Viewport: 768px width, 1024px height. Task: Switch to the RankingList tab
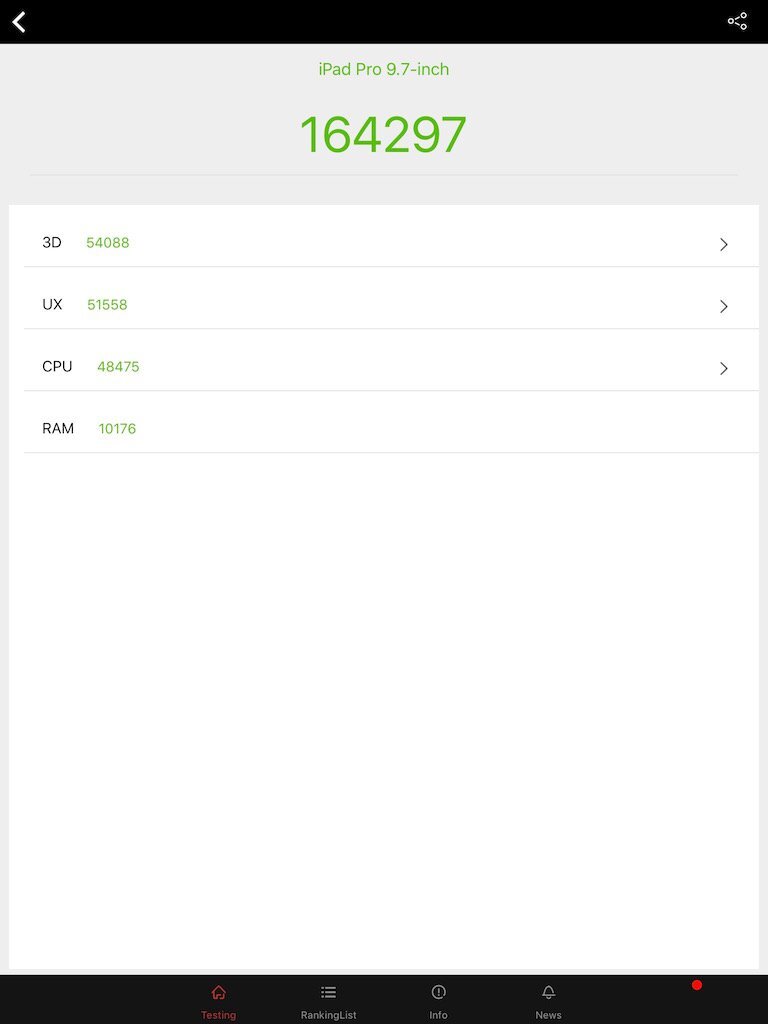pyautogui.click(x=328, y=1000)
